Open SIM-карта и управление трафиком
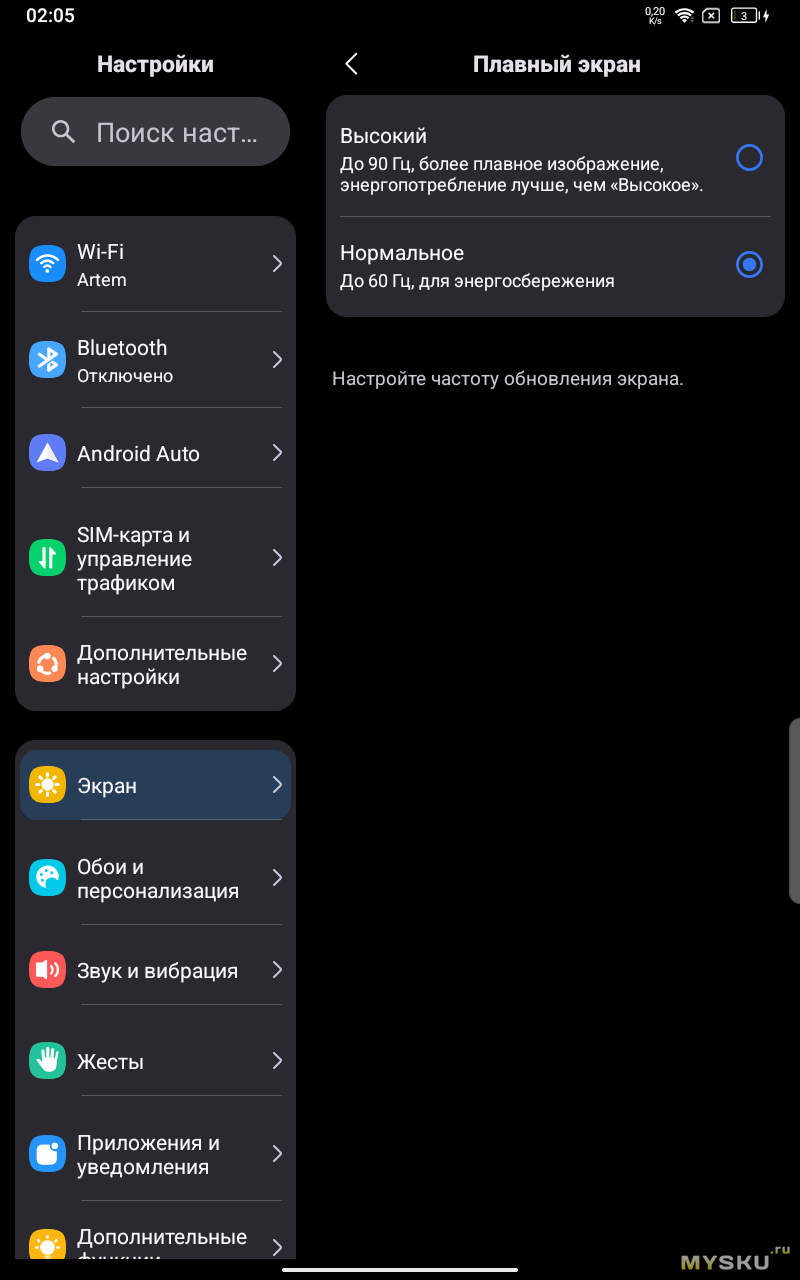800x1280 pixels. (x=155, y=558)
